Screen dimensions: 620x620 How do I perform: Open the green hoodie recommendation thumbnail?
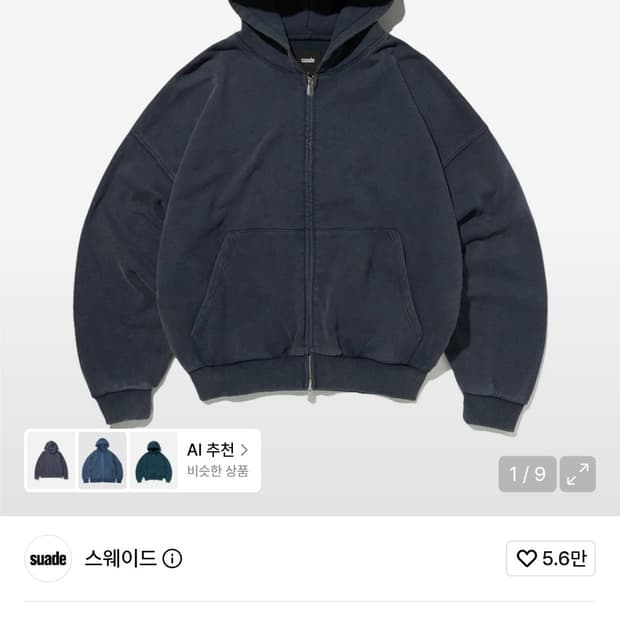154,460
